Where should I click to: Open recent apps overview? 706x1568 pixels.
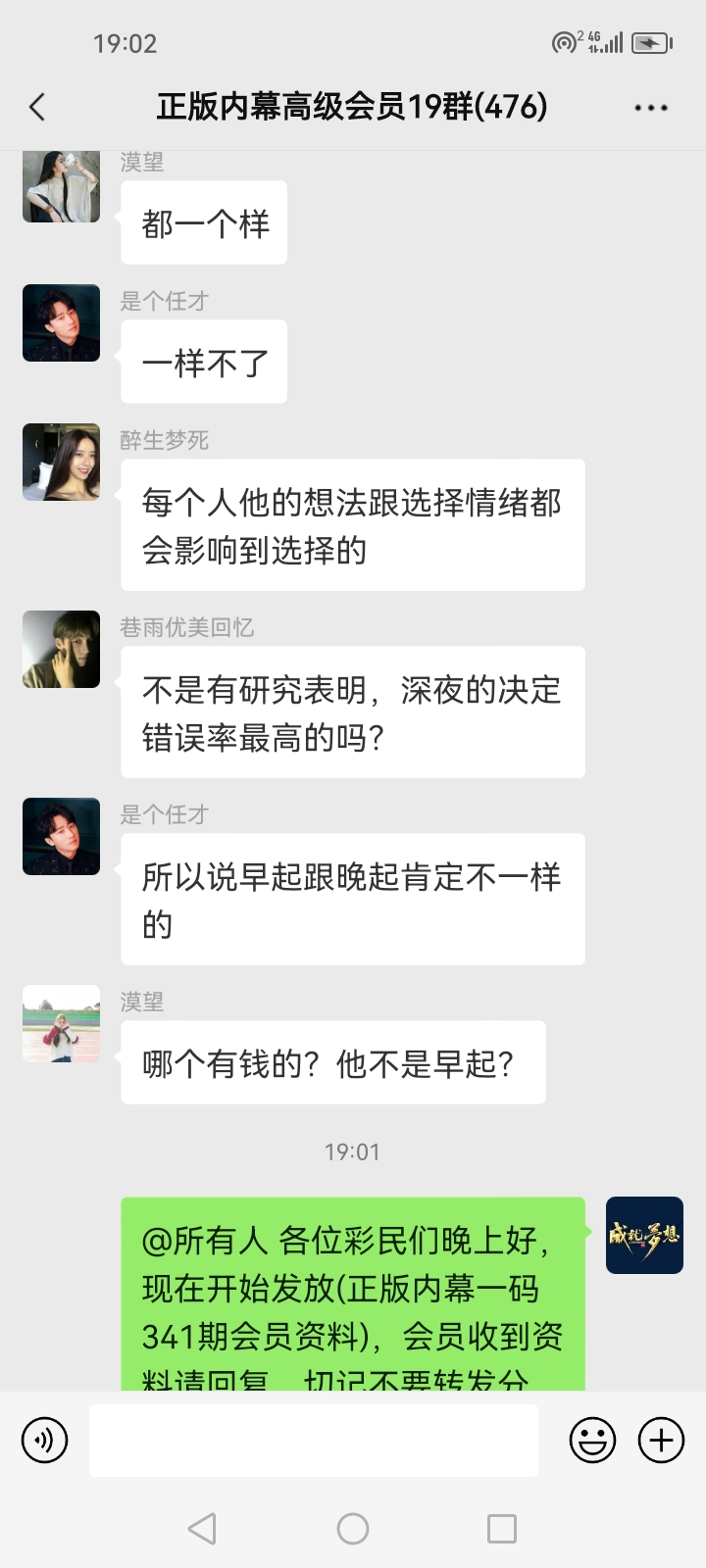(x=501, y=1529)
